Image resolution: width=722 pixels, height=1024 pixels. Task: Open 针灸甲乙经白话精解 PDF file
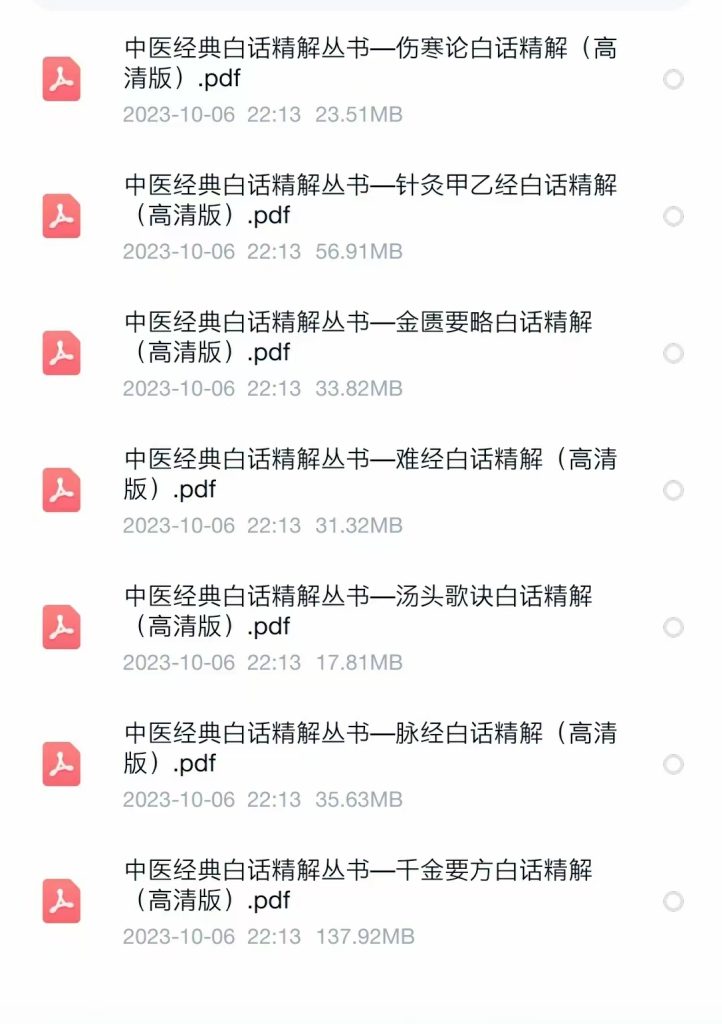370,200
